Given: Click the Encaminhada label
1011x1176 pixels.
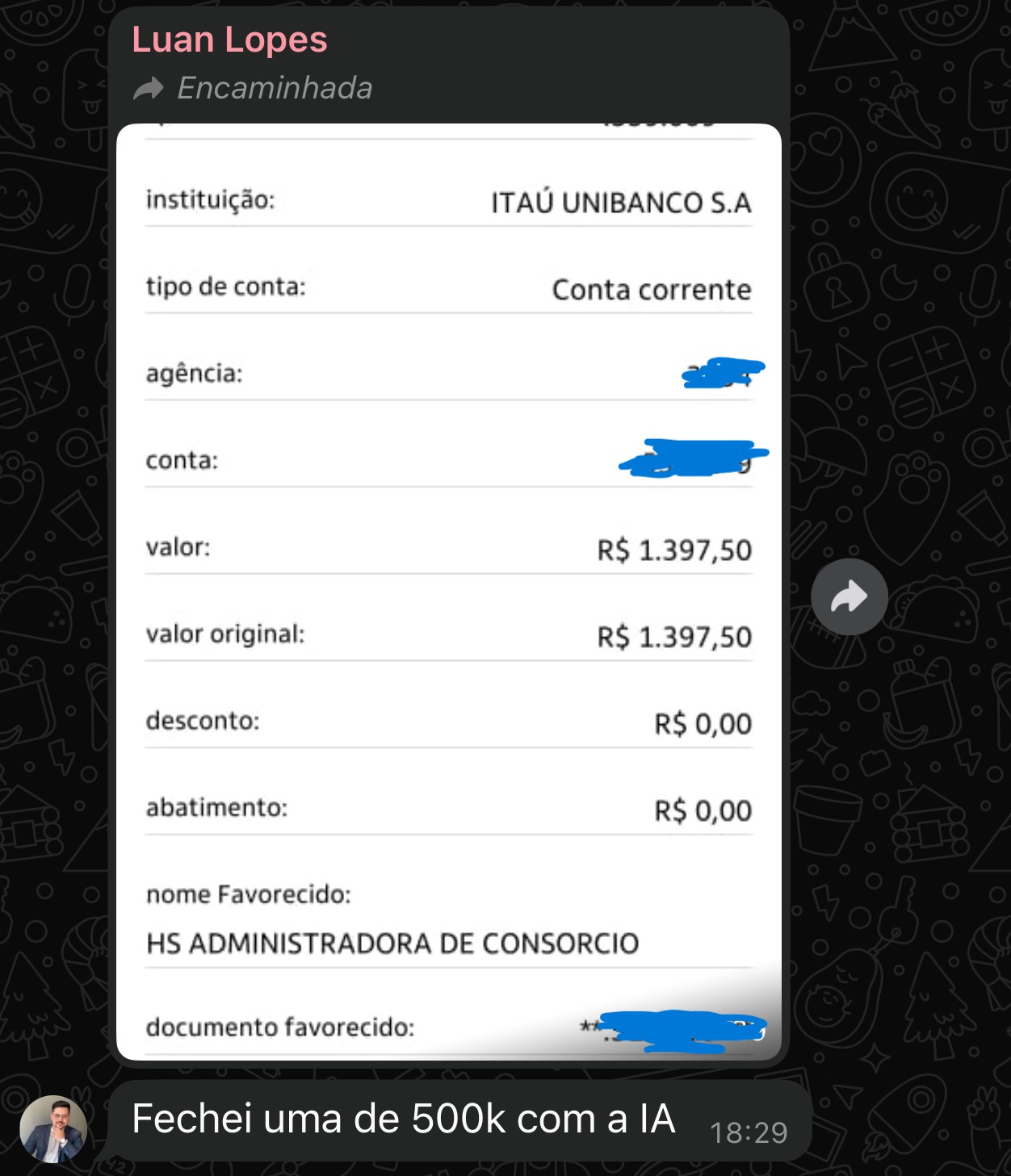Looking at the screenshot, I should [275, 88].
